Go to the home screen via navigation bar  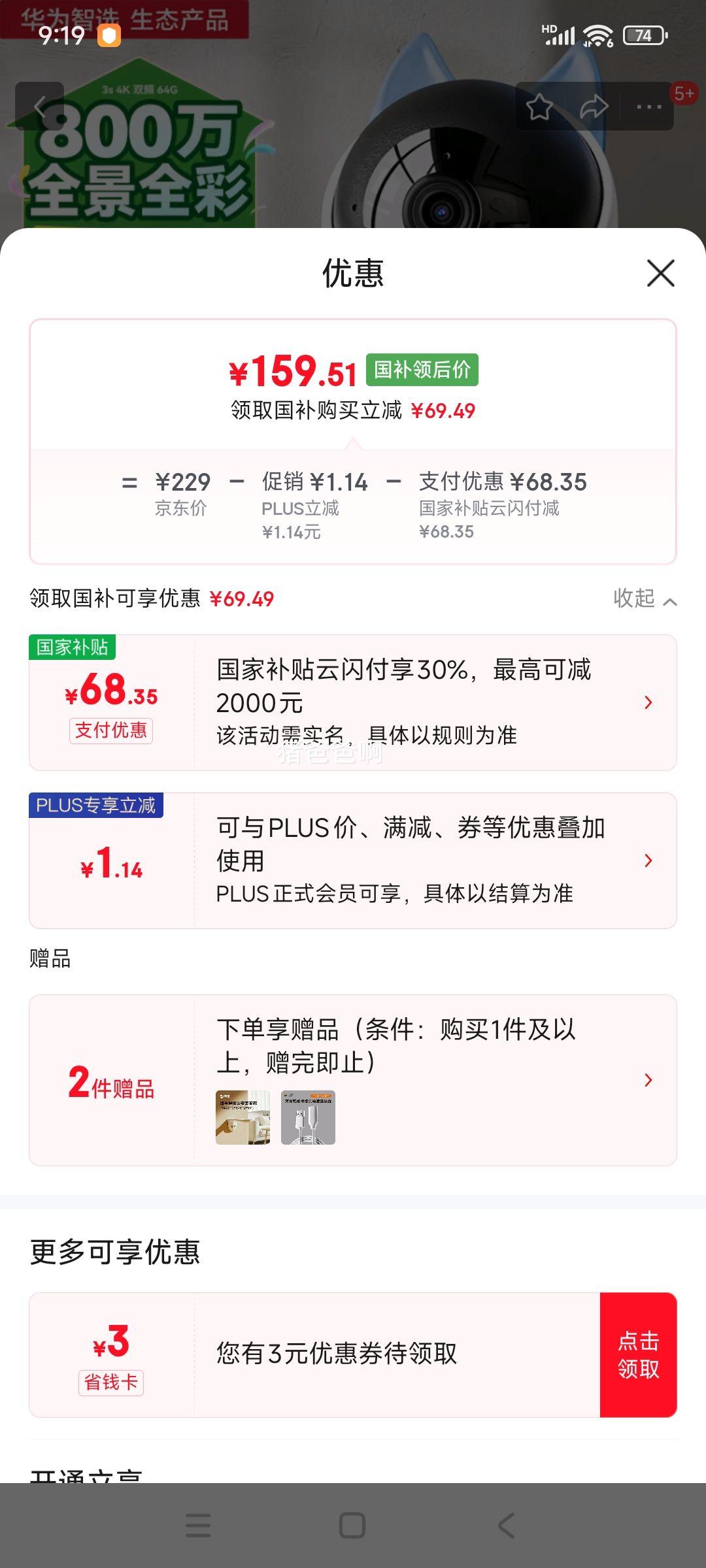click(352, 1526)
